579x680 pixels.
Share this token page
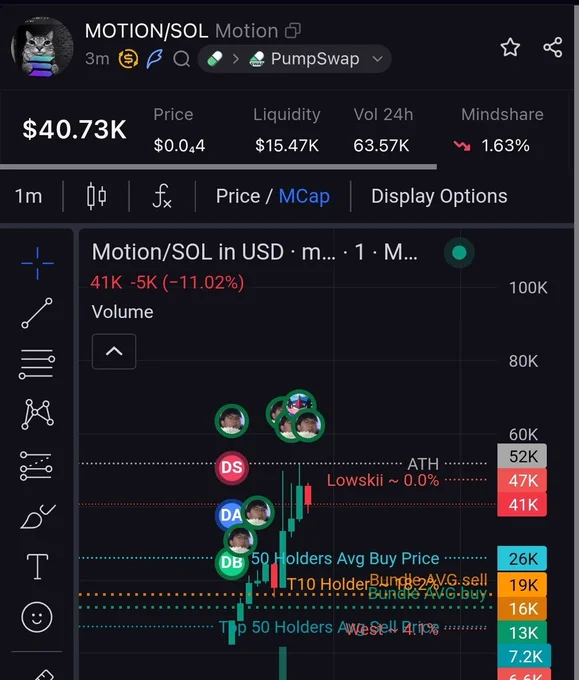tap(553, 47)
